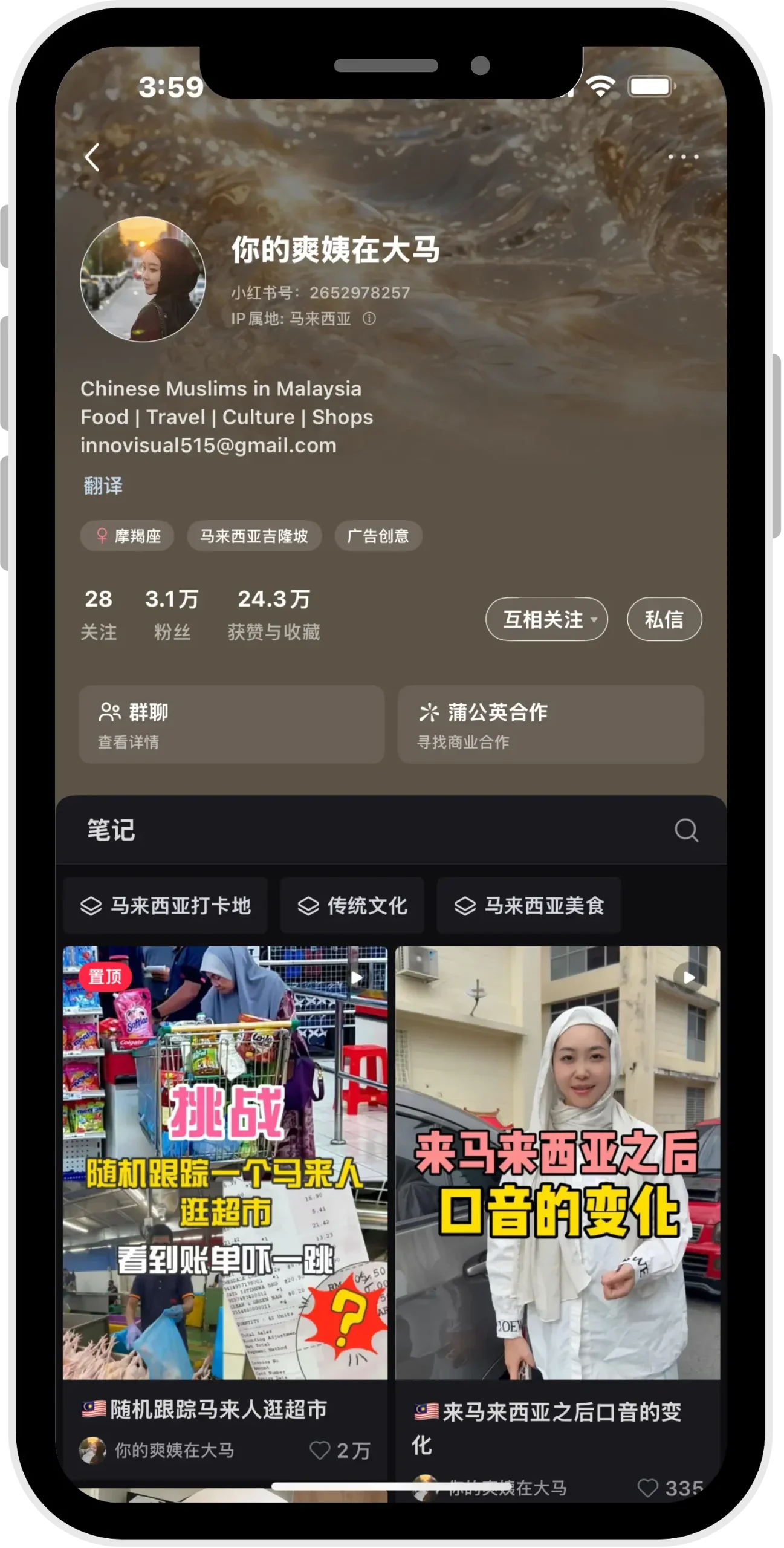Open the 蒲公英合作 business cooperation card
Image resolution: width=784 pixels, height=1548 pixels.
pyautogui.click(x=550, y=724)
